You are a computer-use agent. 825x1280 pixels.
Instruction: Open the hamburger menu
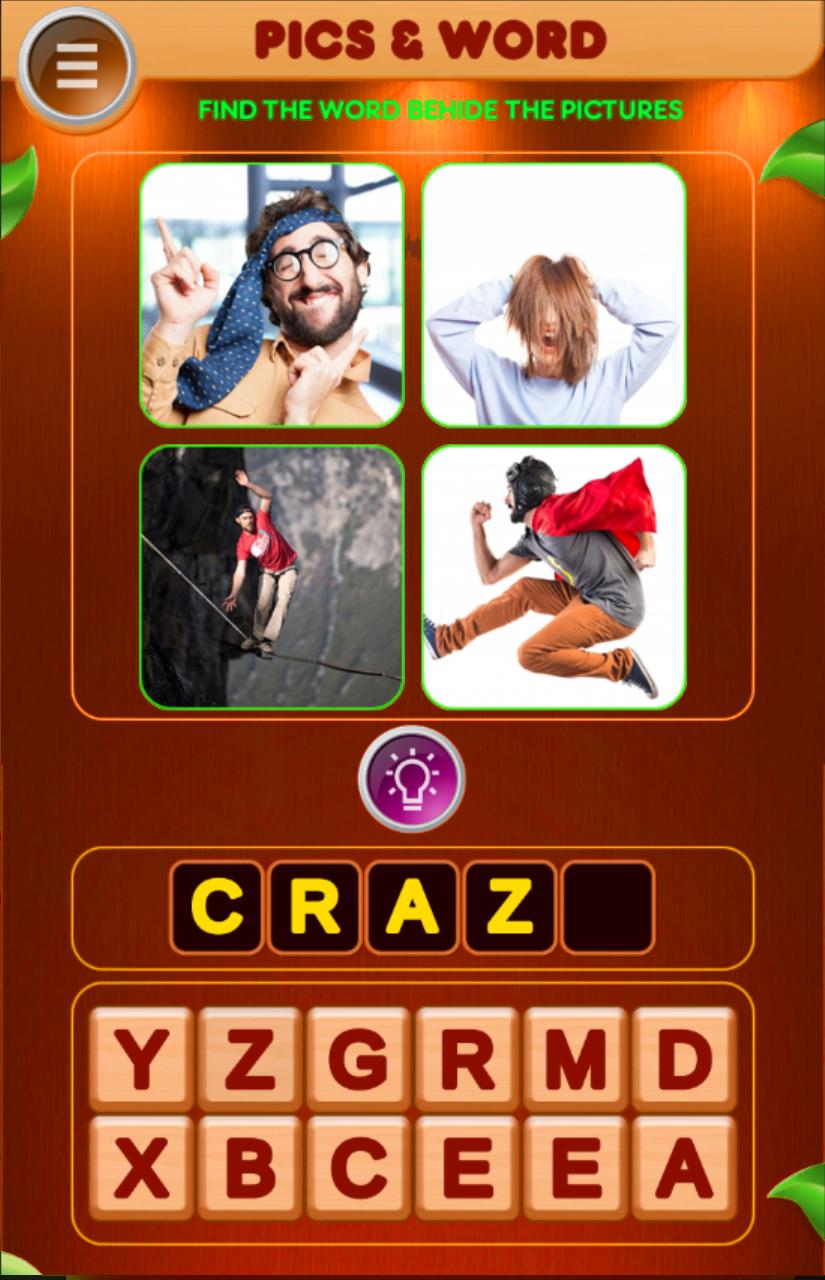[76, 65]
